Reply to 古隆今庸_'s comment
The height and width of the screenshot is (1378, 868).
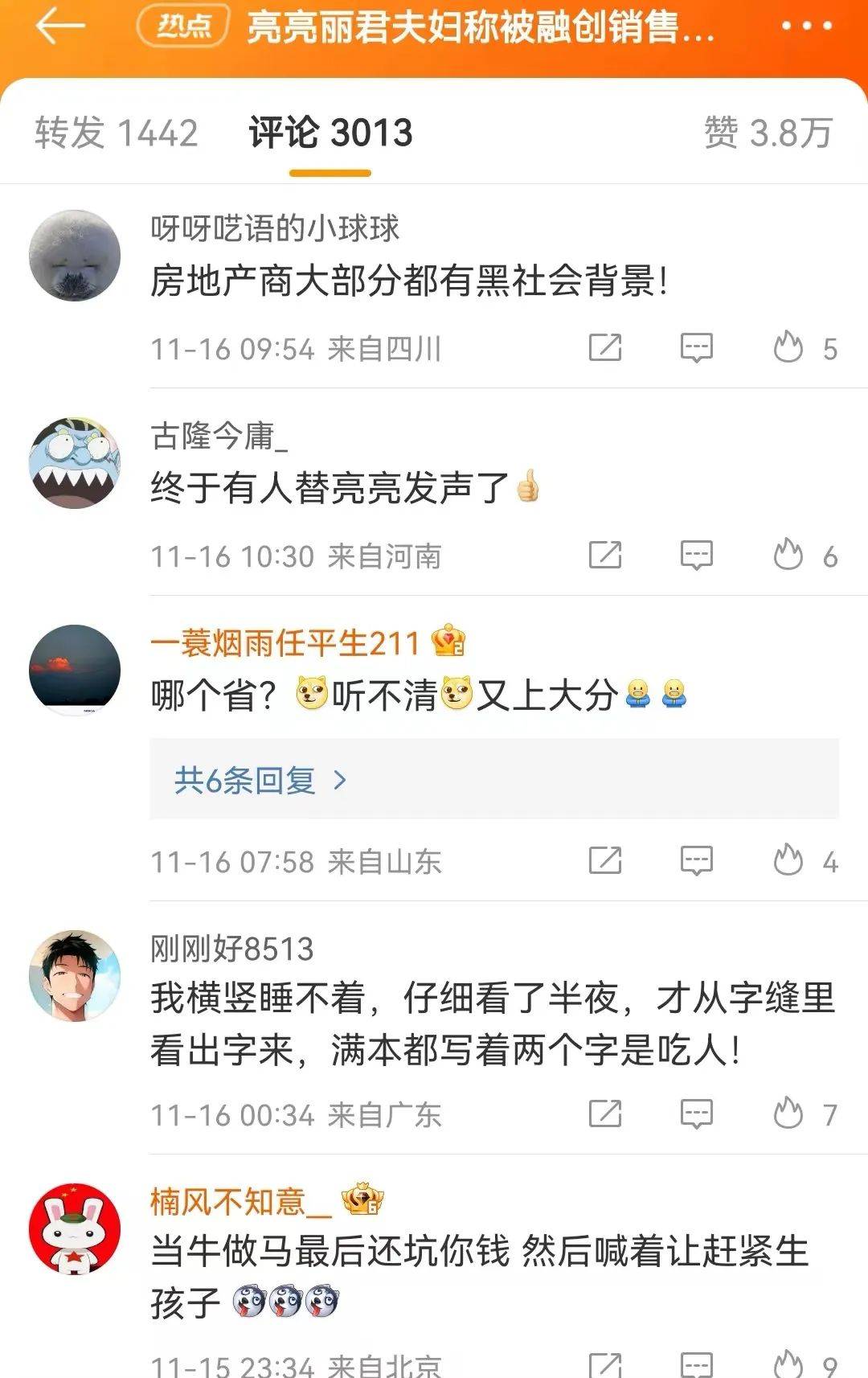pyautogui.click(x=696, y=555)
